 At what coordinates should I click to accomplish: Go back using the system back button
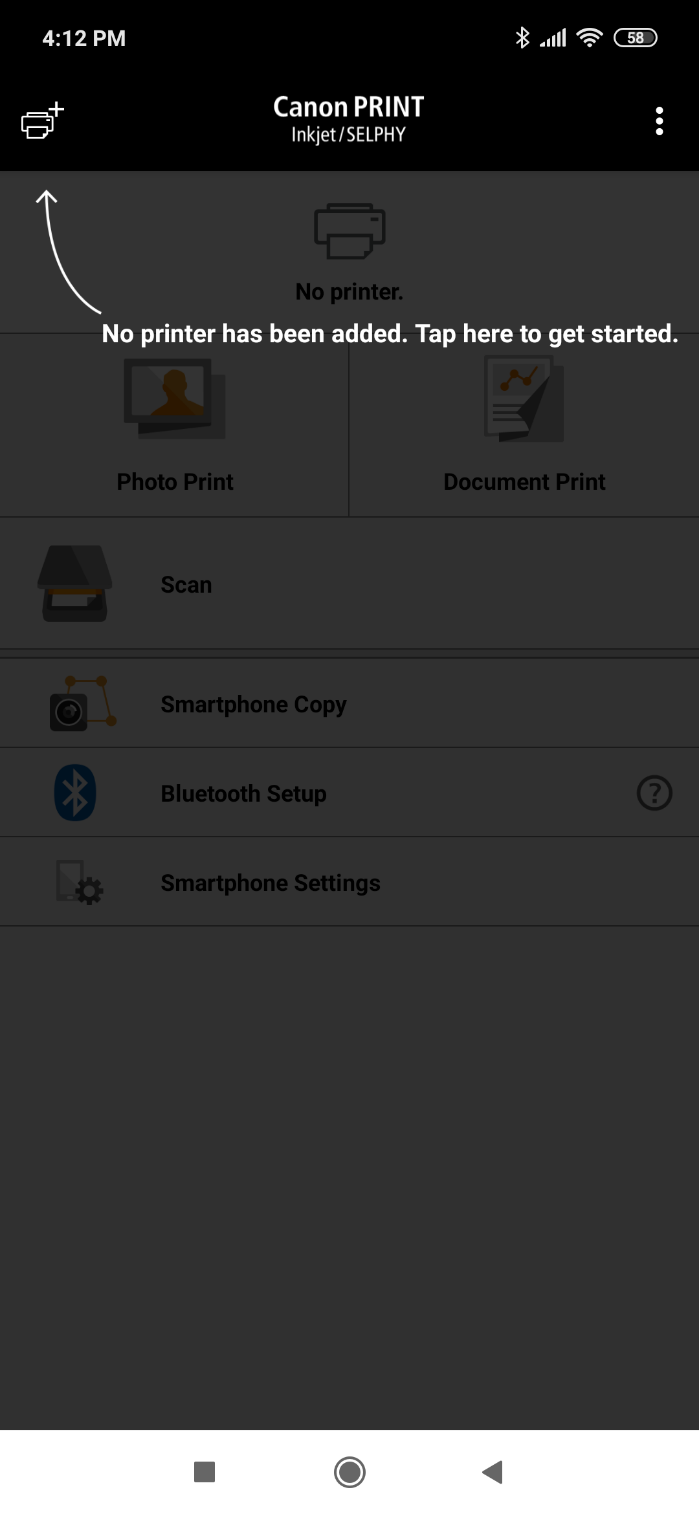tap(491, 1471)
